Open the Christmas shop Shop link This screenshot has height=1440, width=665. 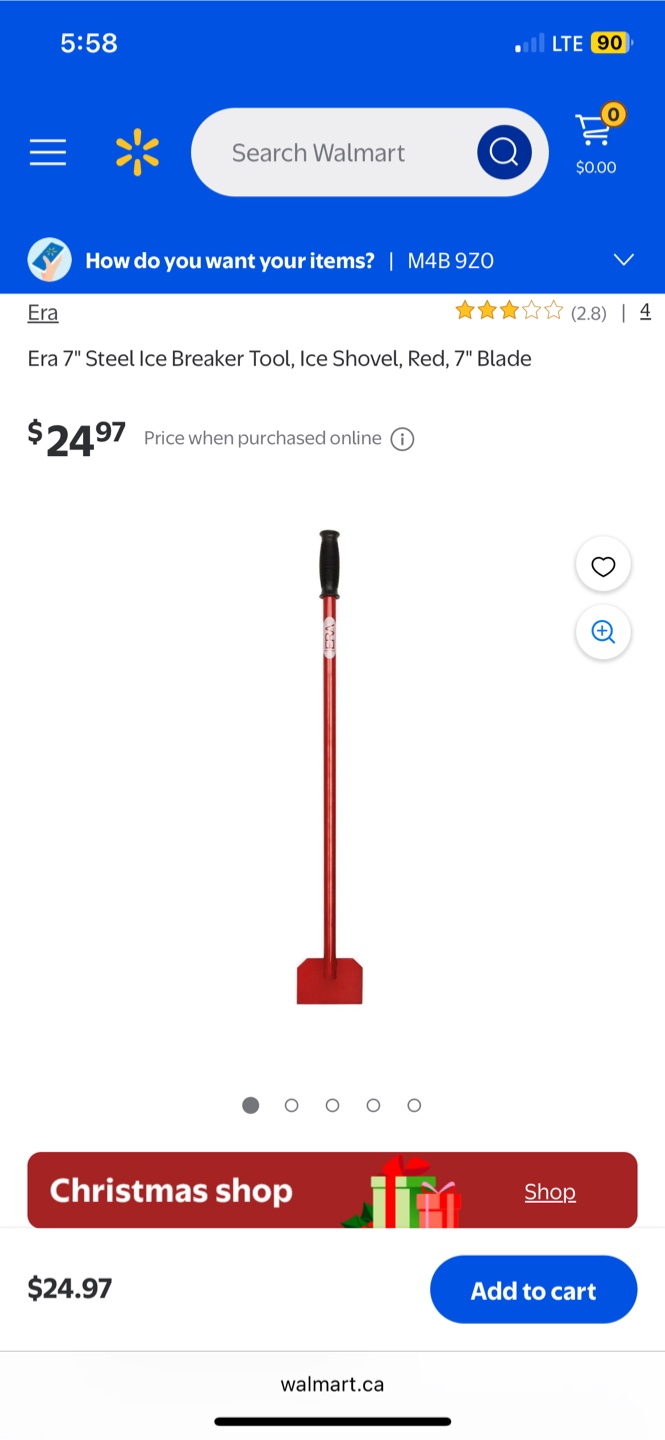550,1192
